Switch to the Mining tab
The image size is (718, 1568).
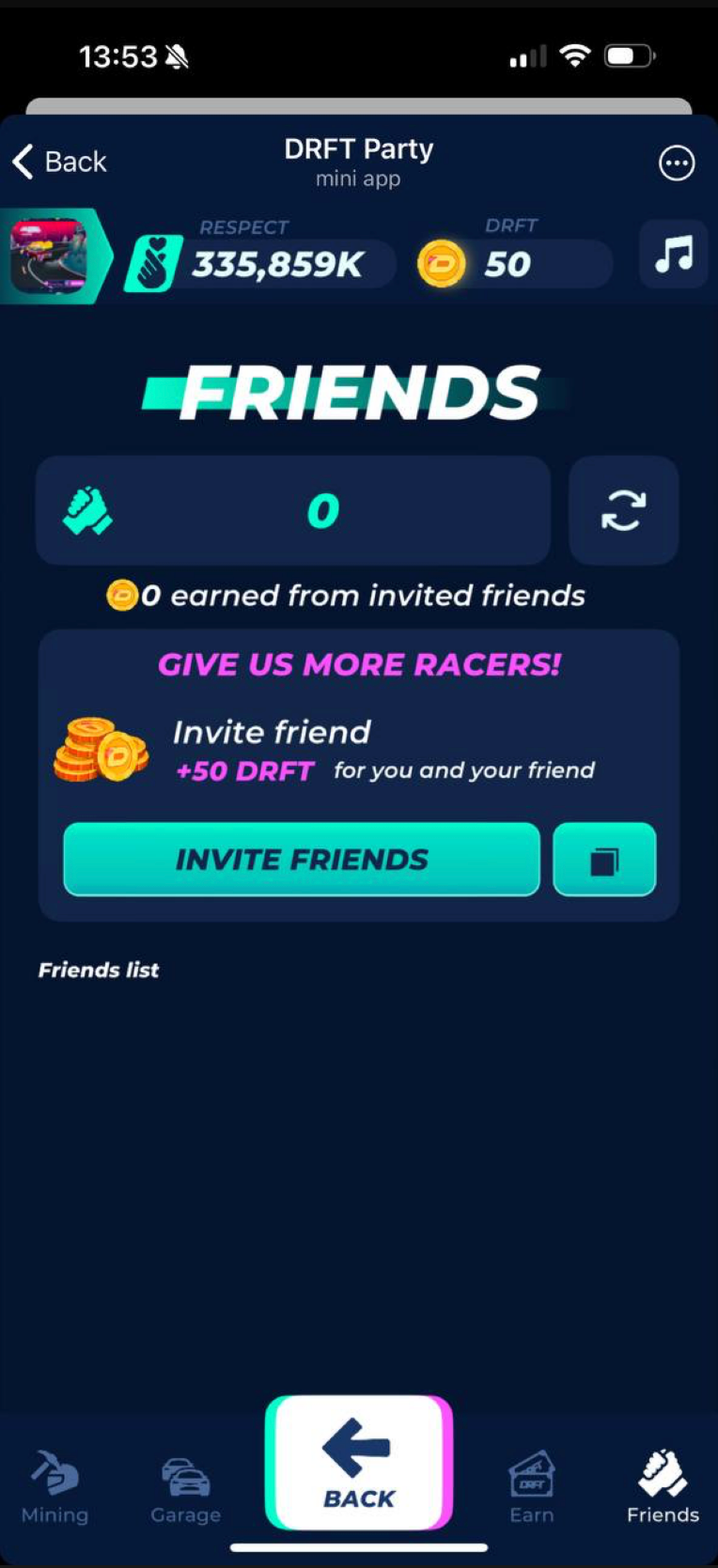[x=55, y=1486]
